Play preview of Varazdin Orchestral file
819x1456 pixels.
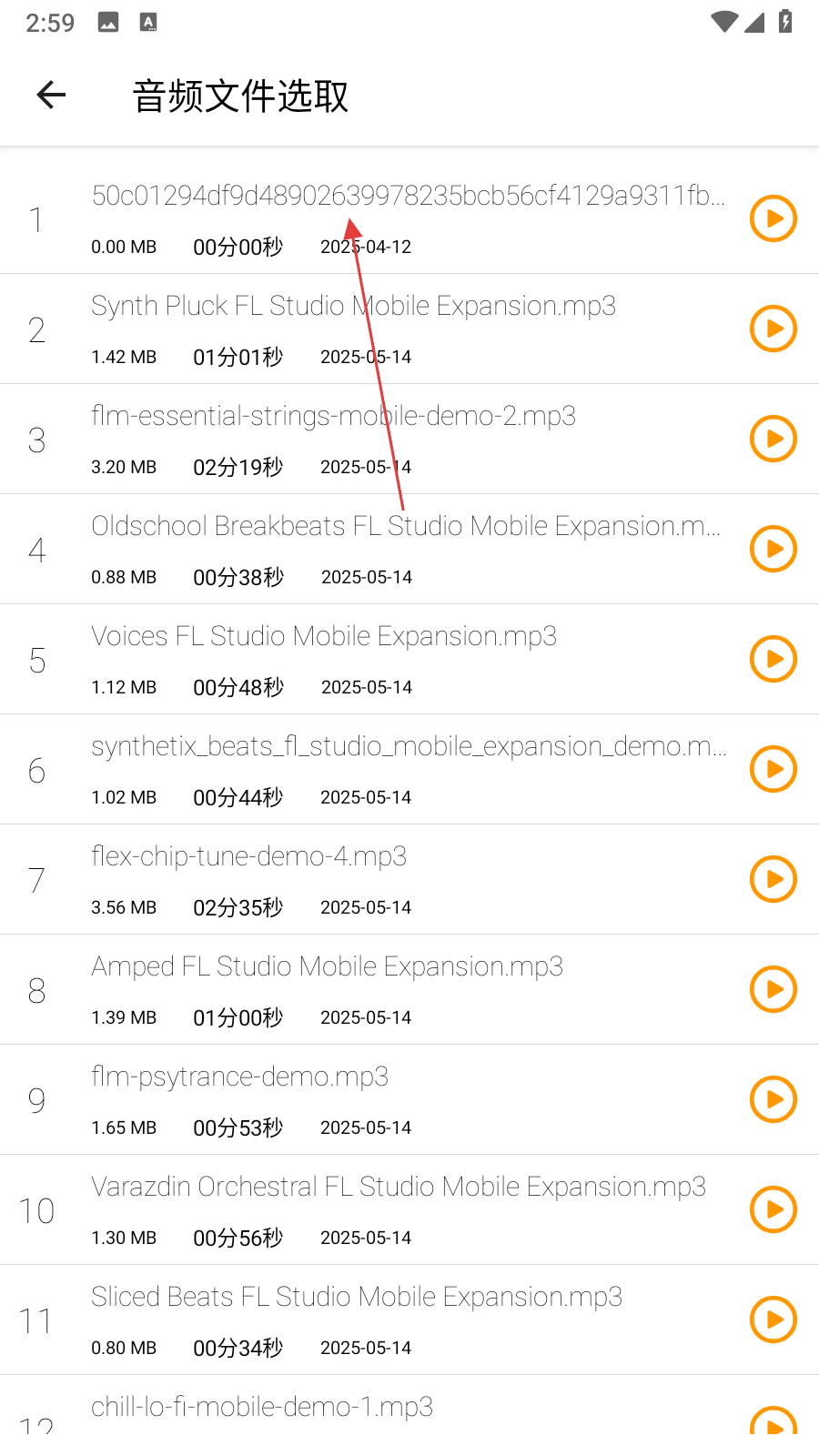[x=773, y=1209]
